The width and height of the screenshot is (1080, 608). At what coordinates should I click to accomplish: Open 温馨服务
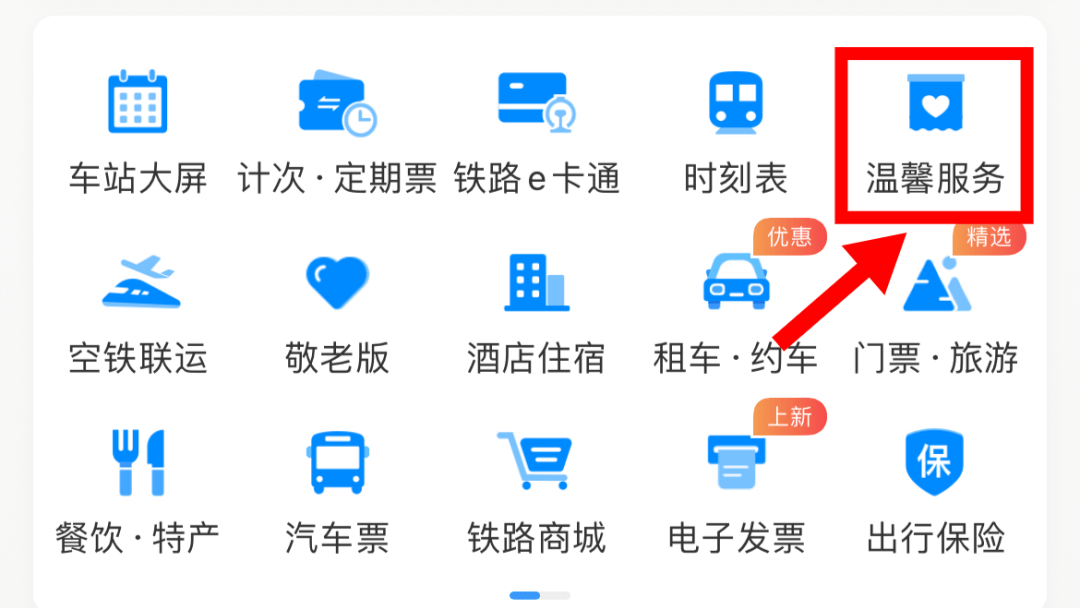point(935,103)
